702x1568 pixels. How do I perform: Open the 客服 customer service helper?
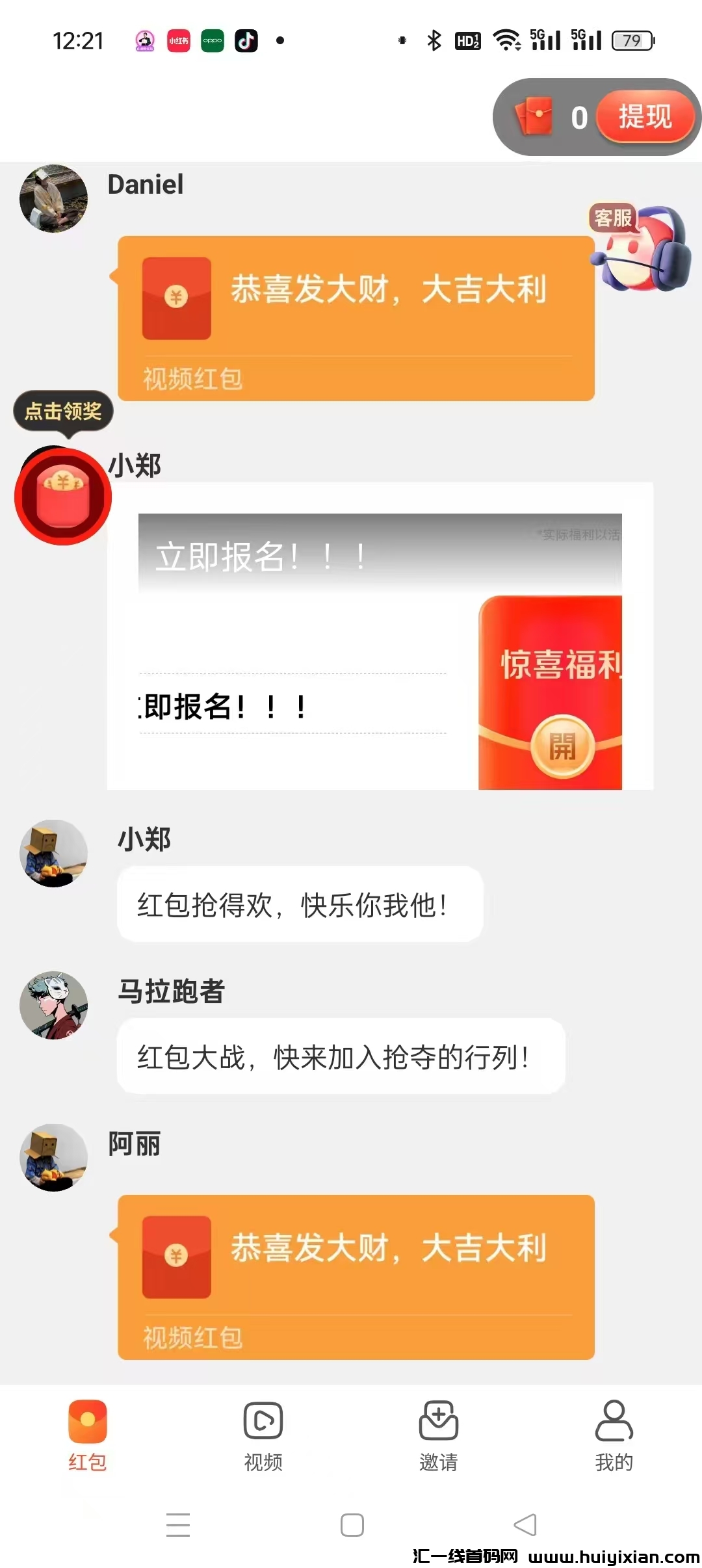[640, 248]
